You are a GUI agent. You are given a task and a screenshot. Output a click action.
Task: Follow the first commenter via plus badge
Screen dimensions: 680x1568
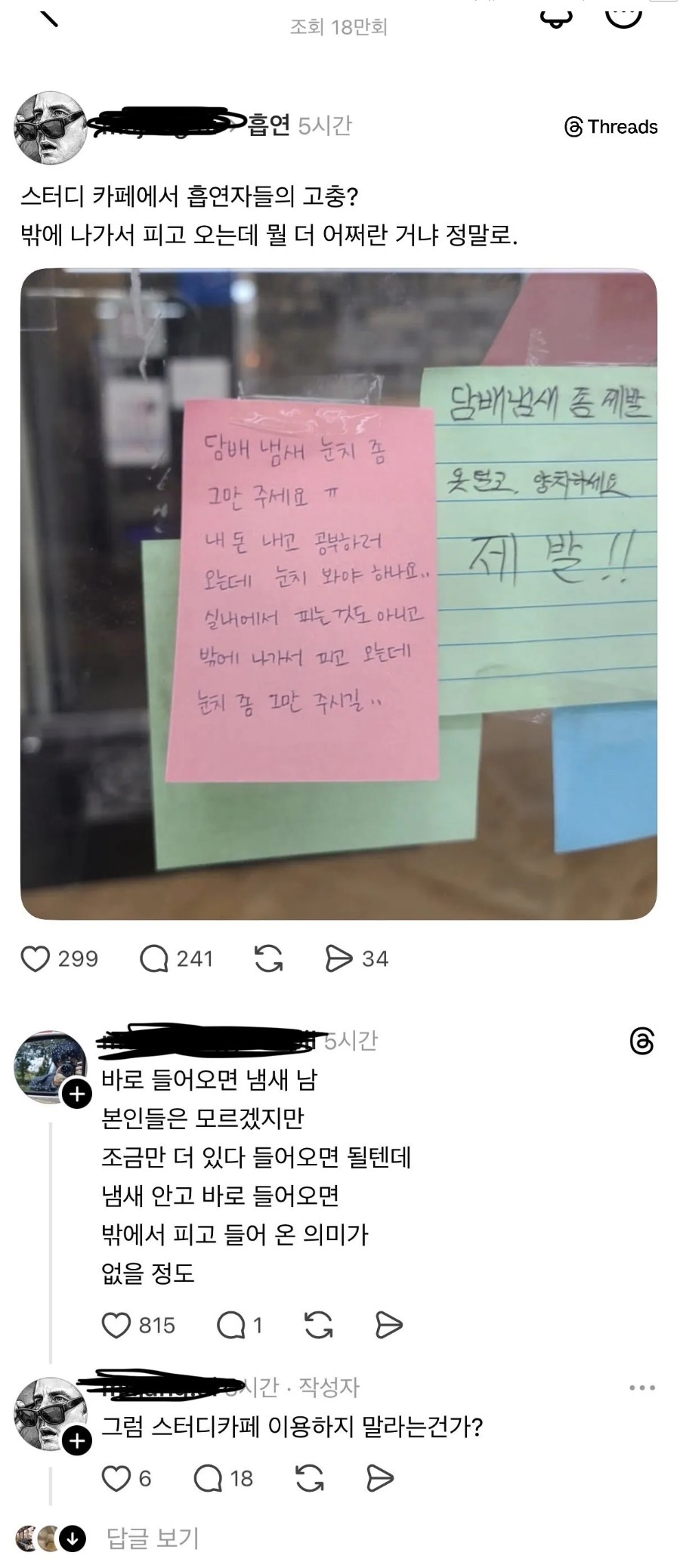77,1094
